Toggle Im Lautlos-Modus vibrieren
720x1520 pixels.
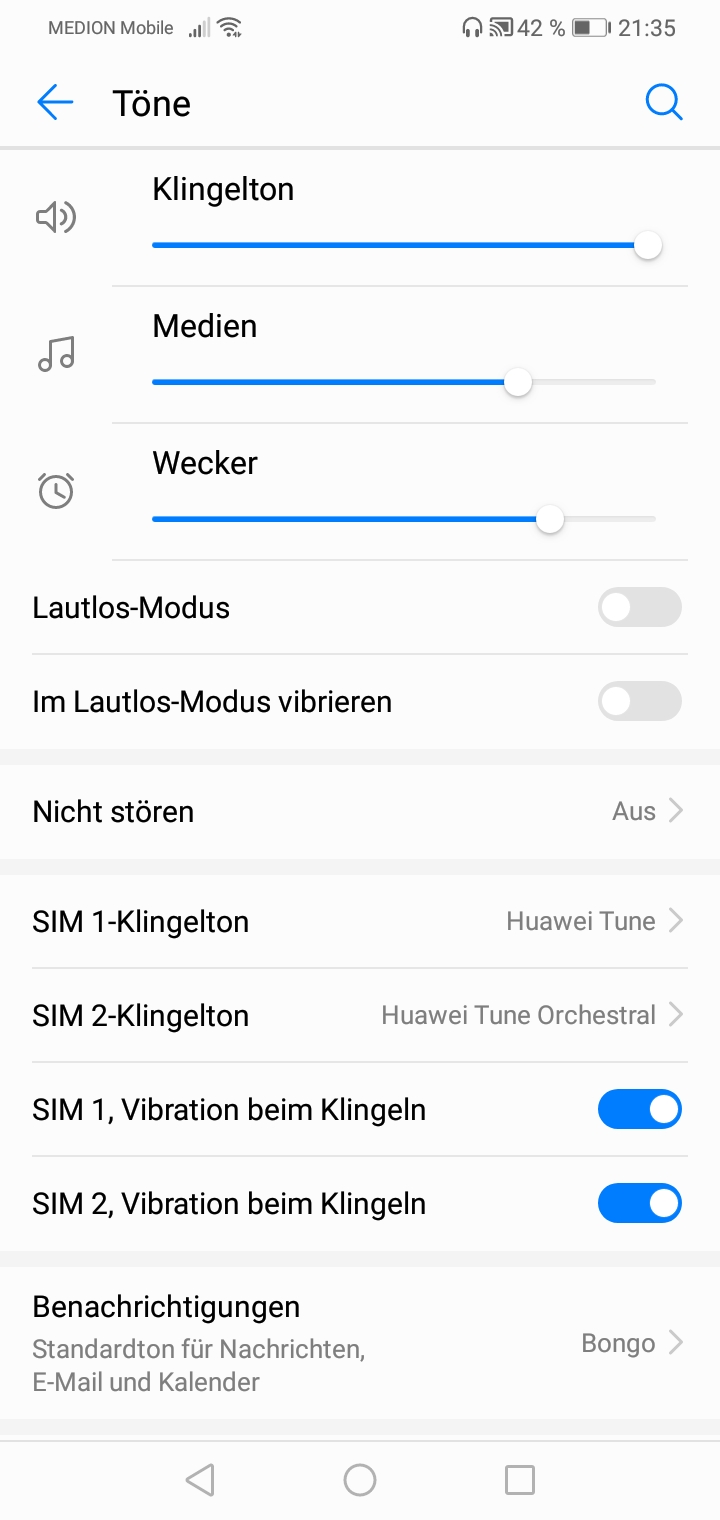click(639, 702)
